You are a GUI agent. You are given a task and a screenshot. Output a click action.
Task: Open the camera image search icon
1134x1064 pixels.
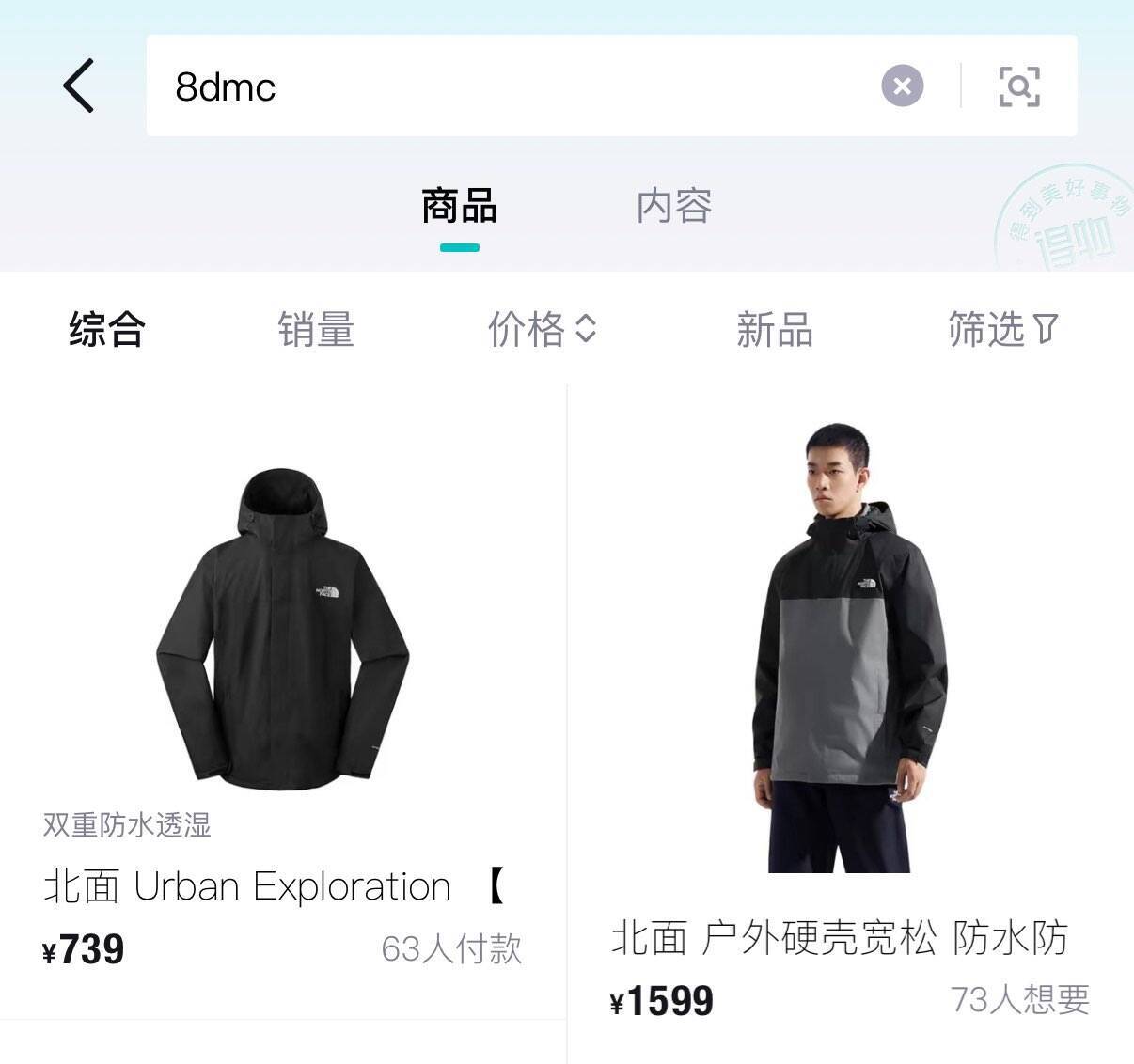1018,86
